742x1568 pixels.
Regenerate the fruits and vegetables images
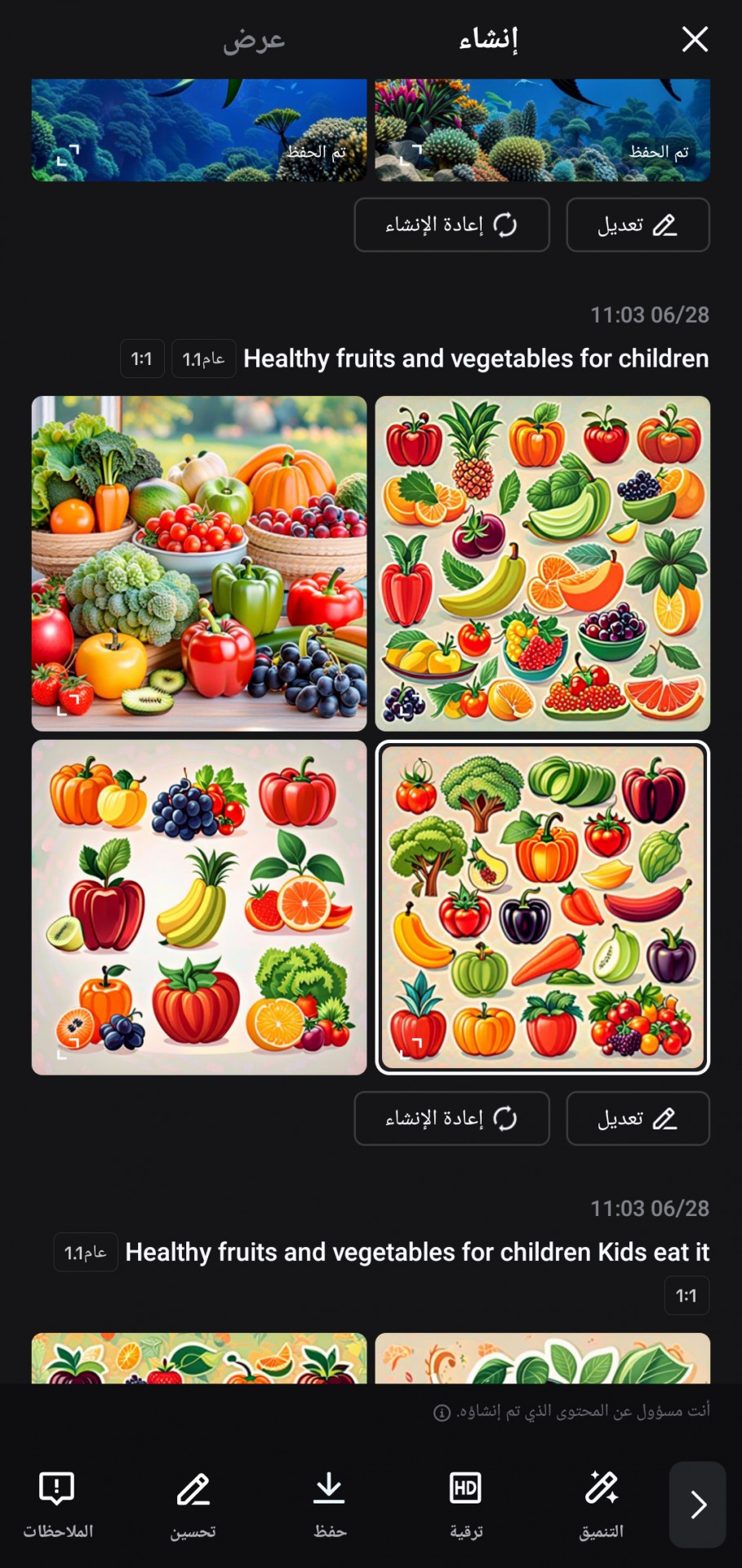coord(451,1118)
